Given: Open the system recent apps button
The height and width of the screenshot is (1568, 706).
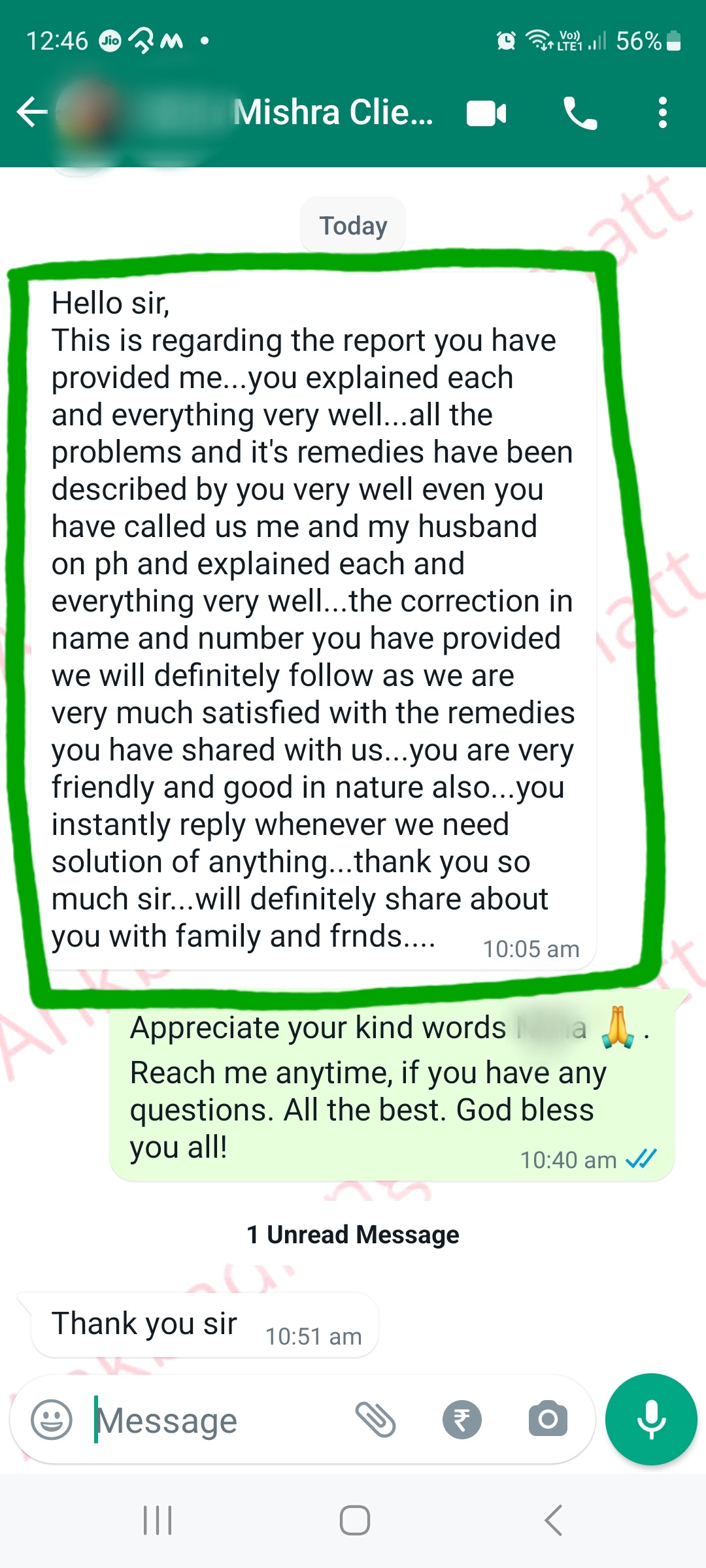Looking at the screenshot, I should pyautogui.click(x=158, y=1520).
